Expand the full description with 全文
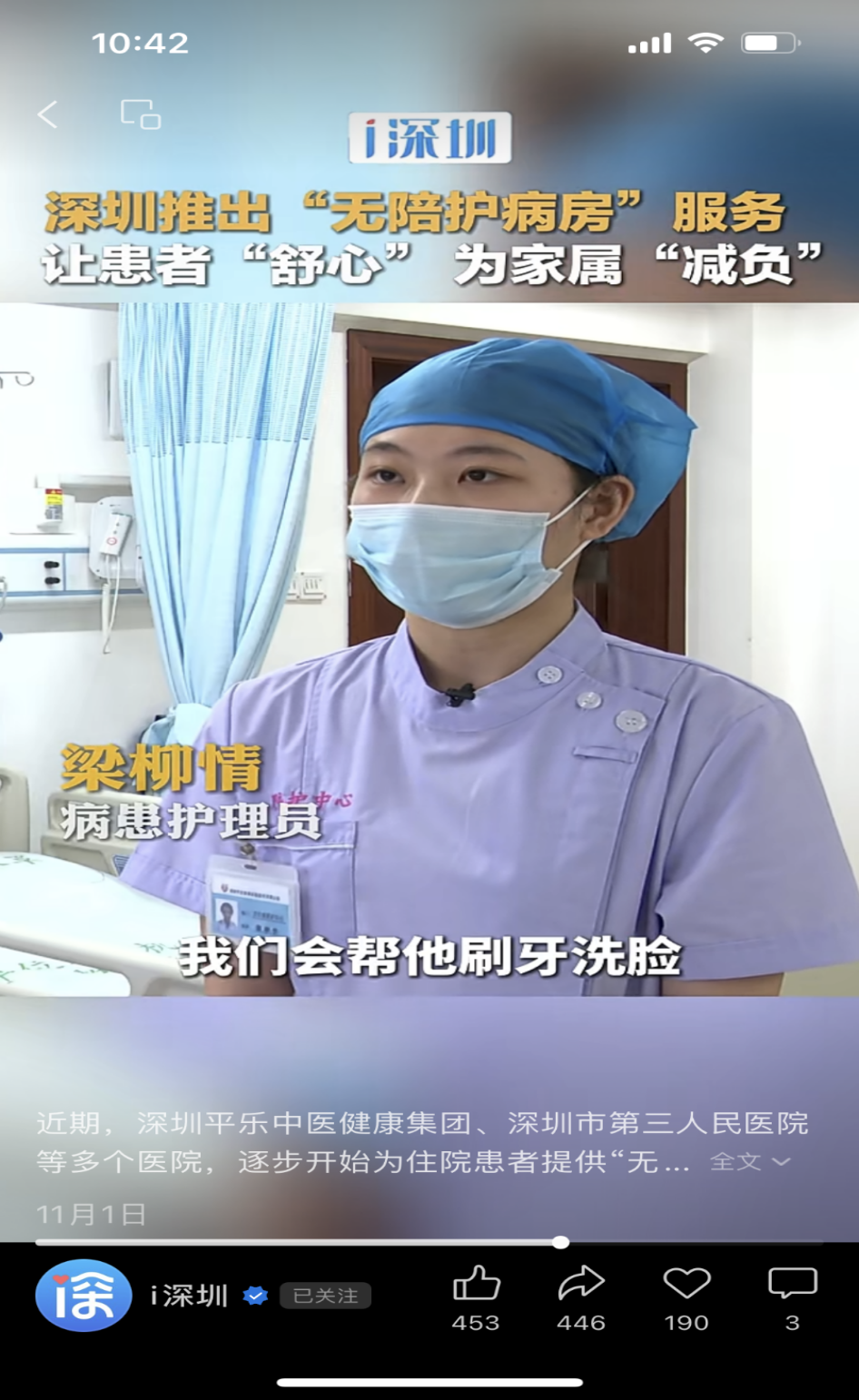Image resolution: width=859 pixels, height=1400 pixels. [x=748, y=1161]
